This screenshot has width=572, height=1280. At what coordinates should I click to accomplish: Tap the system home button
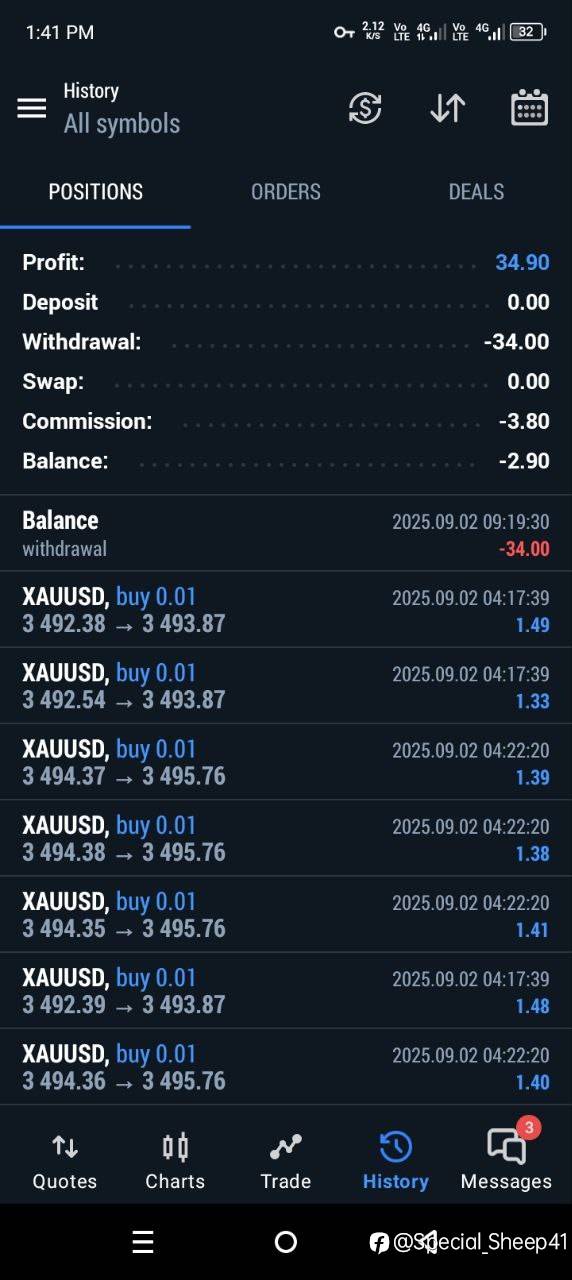coord(286,1242)
